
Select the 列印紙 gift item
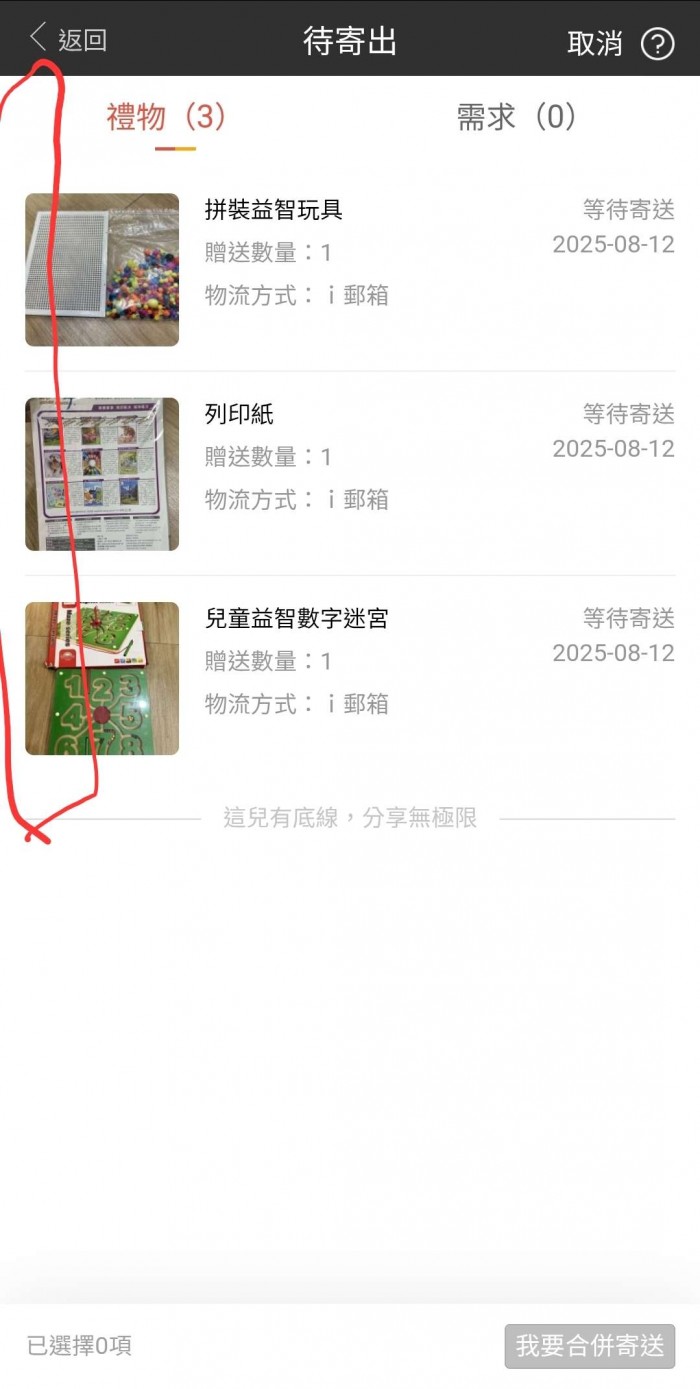click(350, 473)
